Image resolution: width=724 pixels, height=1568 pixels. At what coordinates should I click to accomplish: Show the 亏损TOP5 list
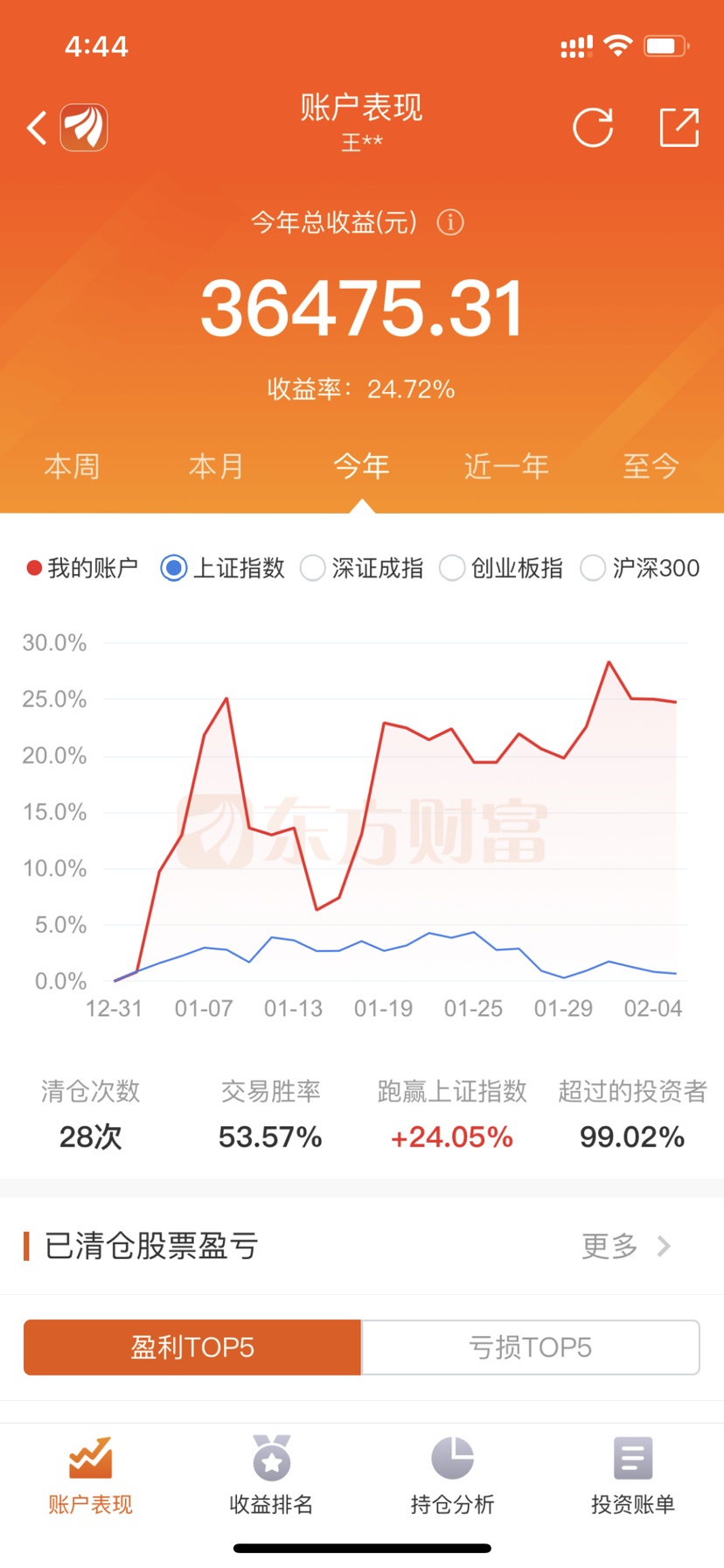(x=531, y=1347)
